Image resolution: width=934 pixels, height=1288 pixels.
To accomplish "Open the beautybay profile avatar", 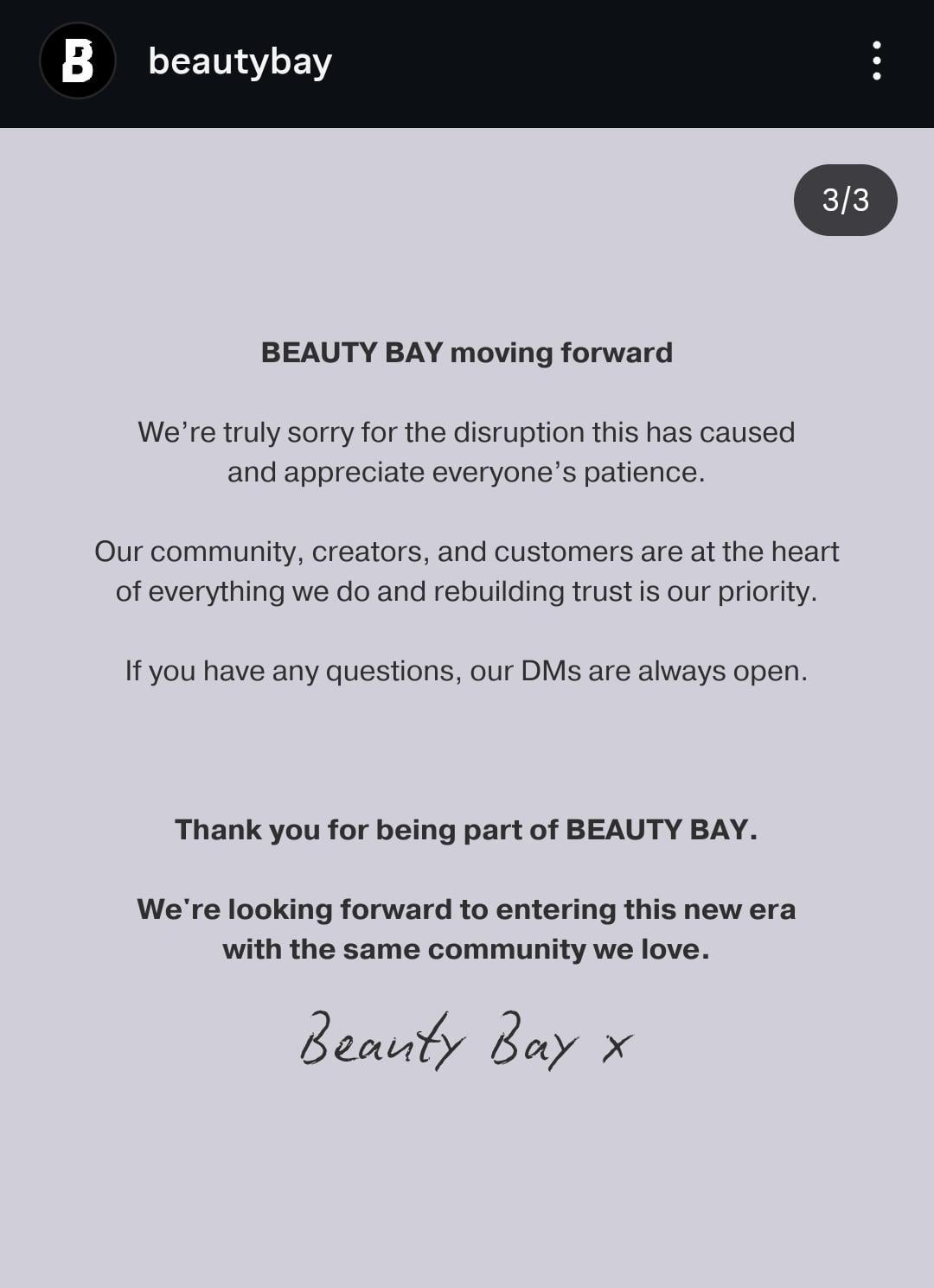I will 78,61.
